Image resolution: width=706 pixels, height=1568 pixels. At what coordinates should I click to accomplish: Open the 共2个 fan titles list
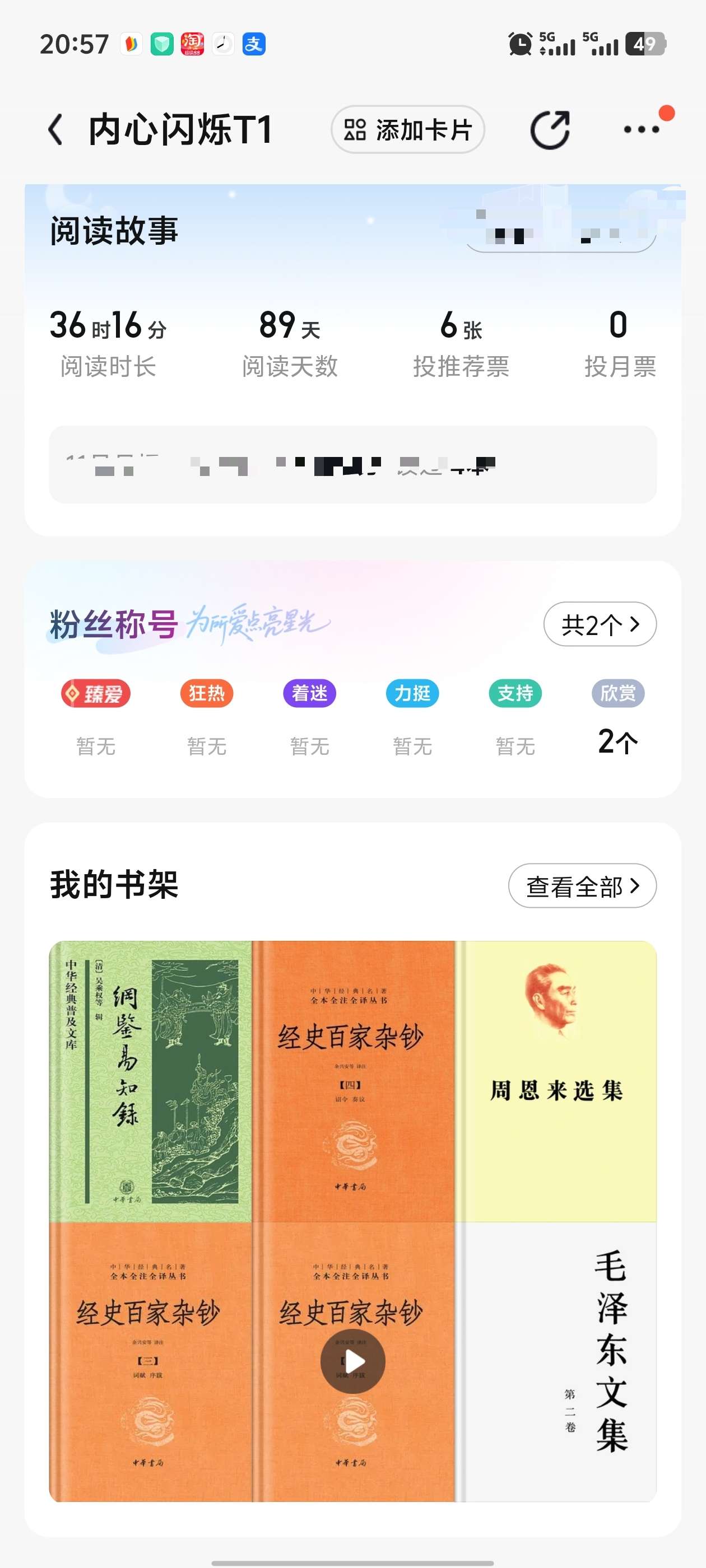point(600,624)
